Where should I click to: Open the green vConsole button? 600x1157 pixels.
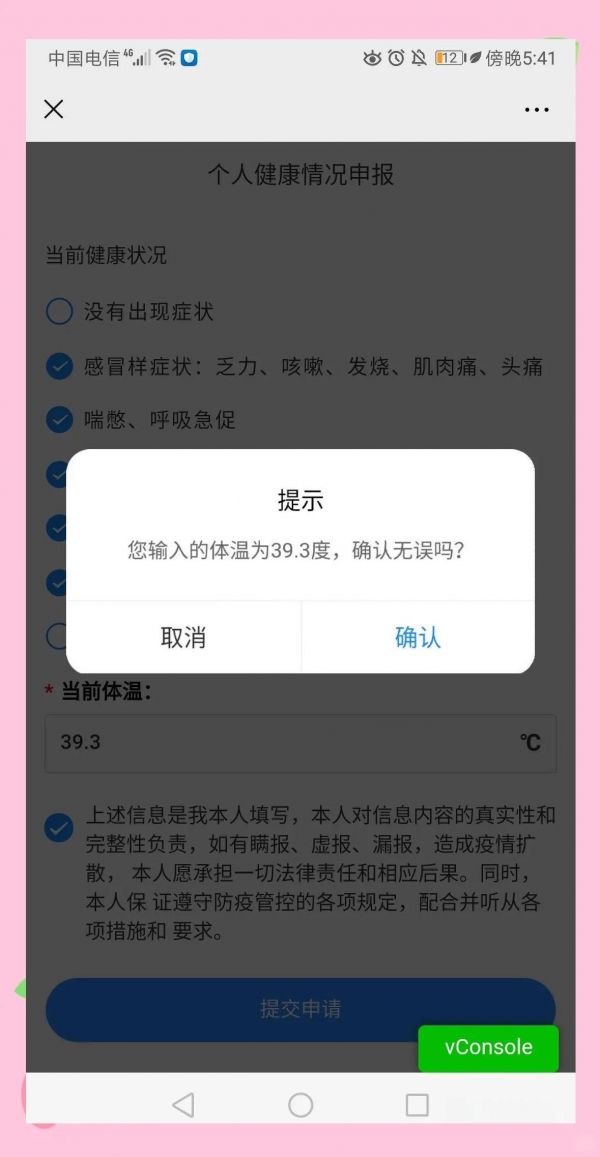488,1047
